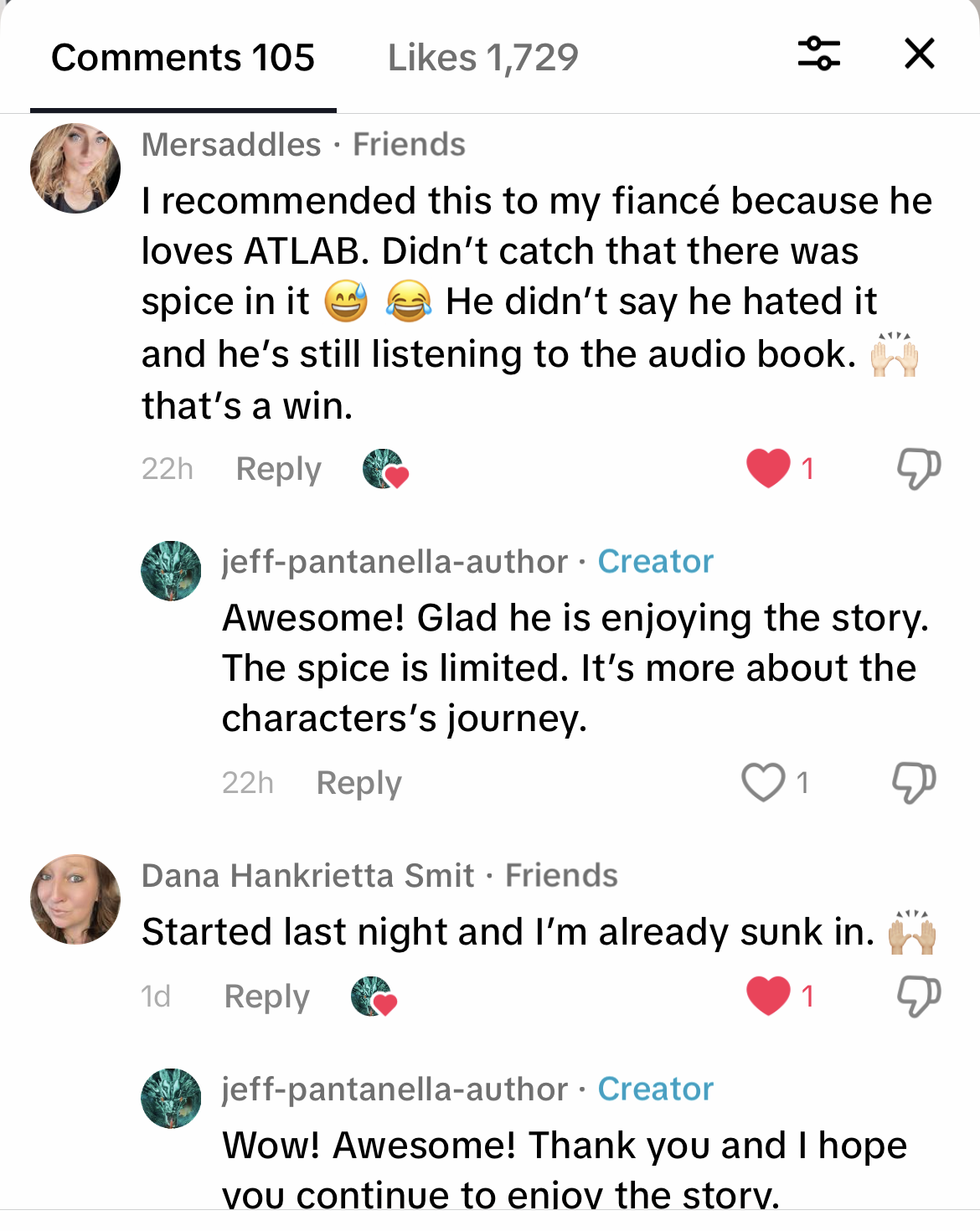
Task: Dislike Dana Hankrietta Smit's comment
Action: click(x=919, y=996)
